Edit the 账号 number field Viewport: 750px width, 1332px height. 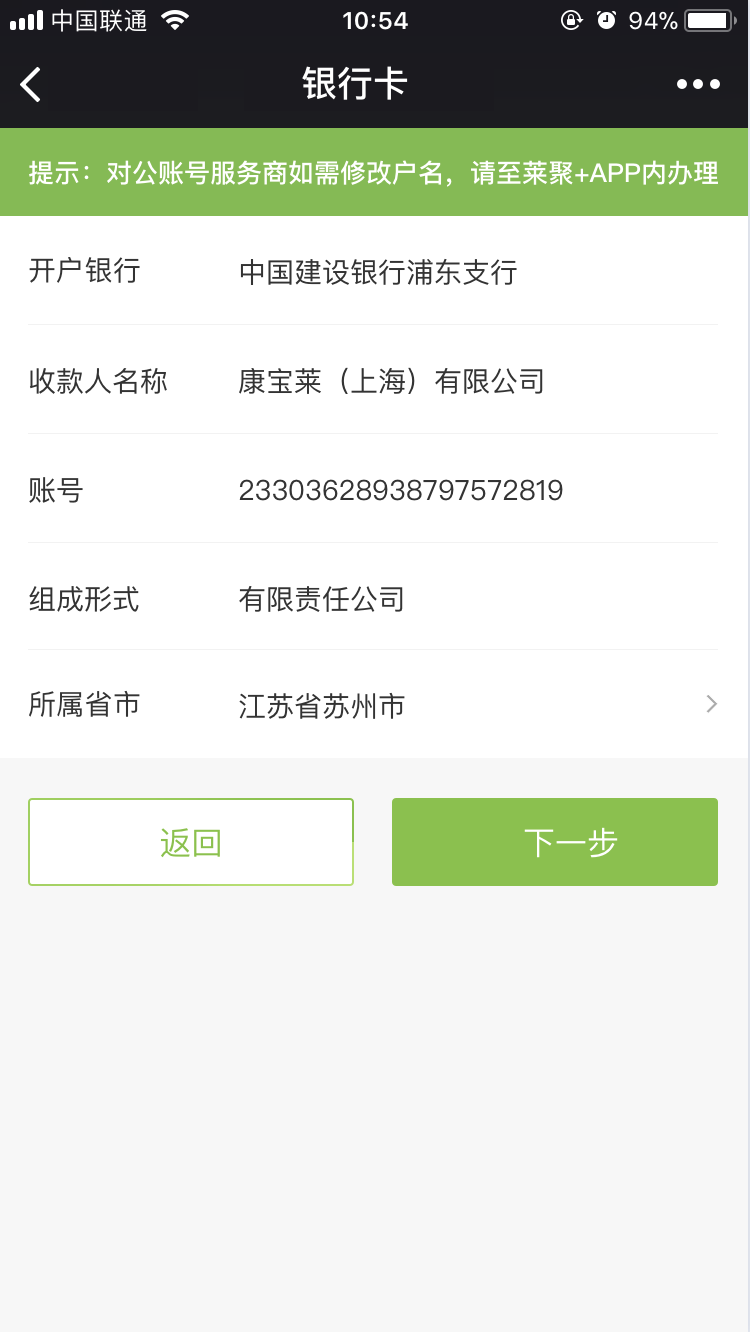coord(401,490)
